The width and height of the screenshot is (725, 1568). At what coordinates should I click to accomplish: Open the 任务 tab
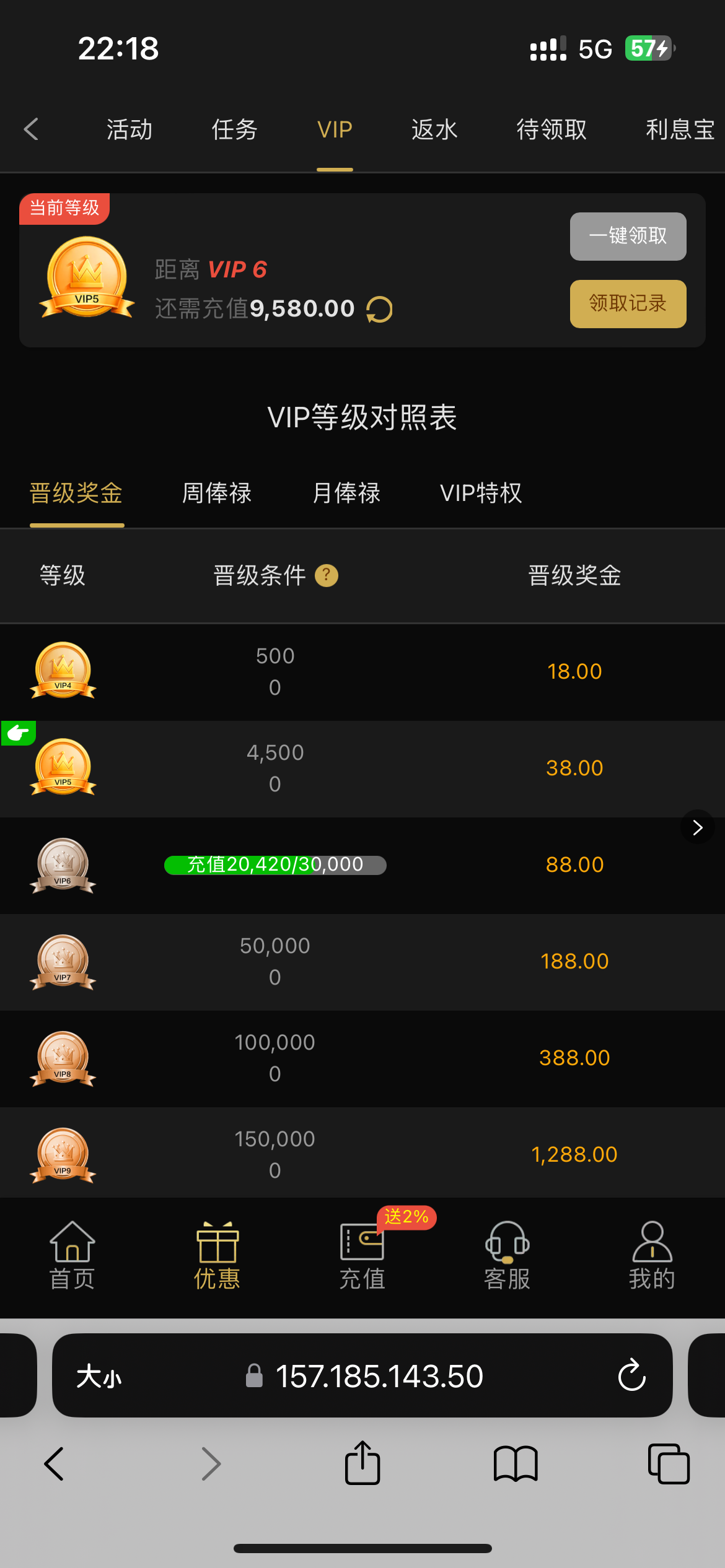coord(235,129)
